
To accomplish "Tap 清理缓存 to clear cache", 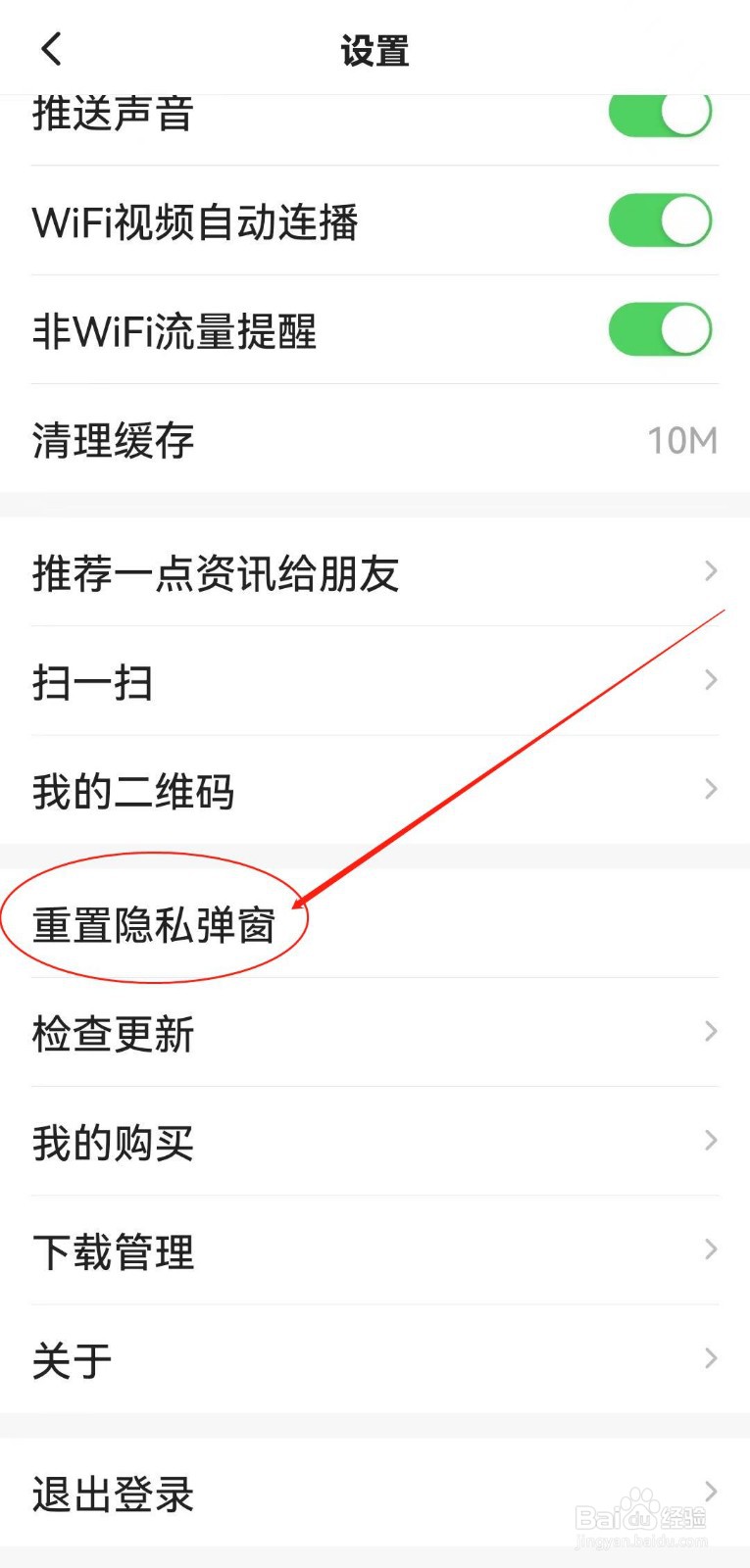I will coord(111,441).
